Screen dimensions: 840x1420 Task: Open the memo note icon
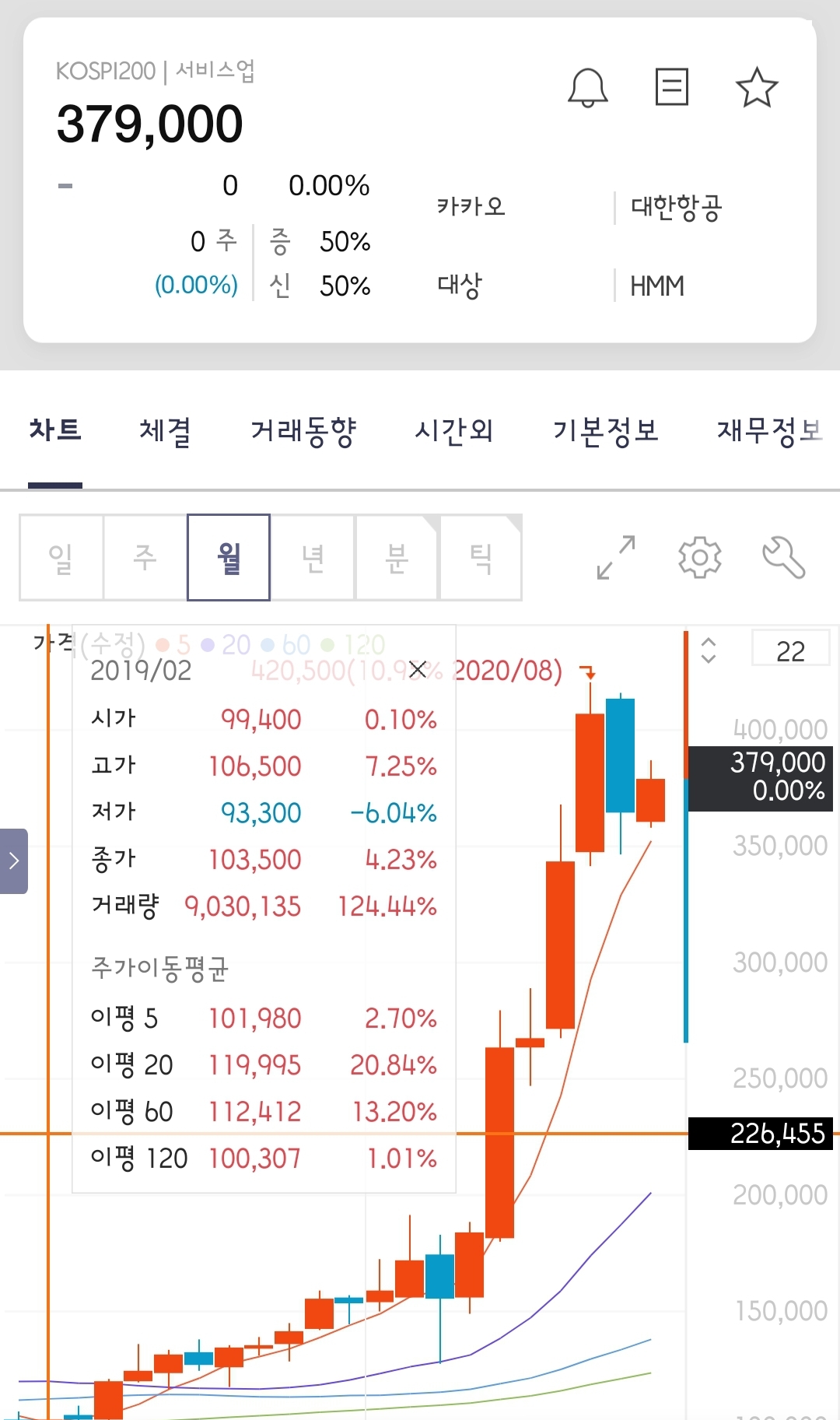[672, 86]
